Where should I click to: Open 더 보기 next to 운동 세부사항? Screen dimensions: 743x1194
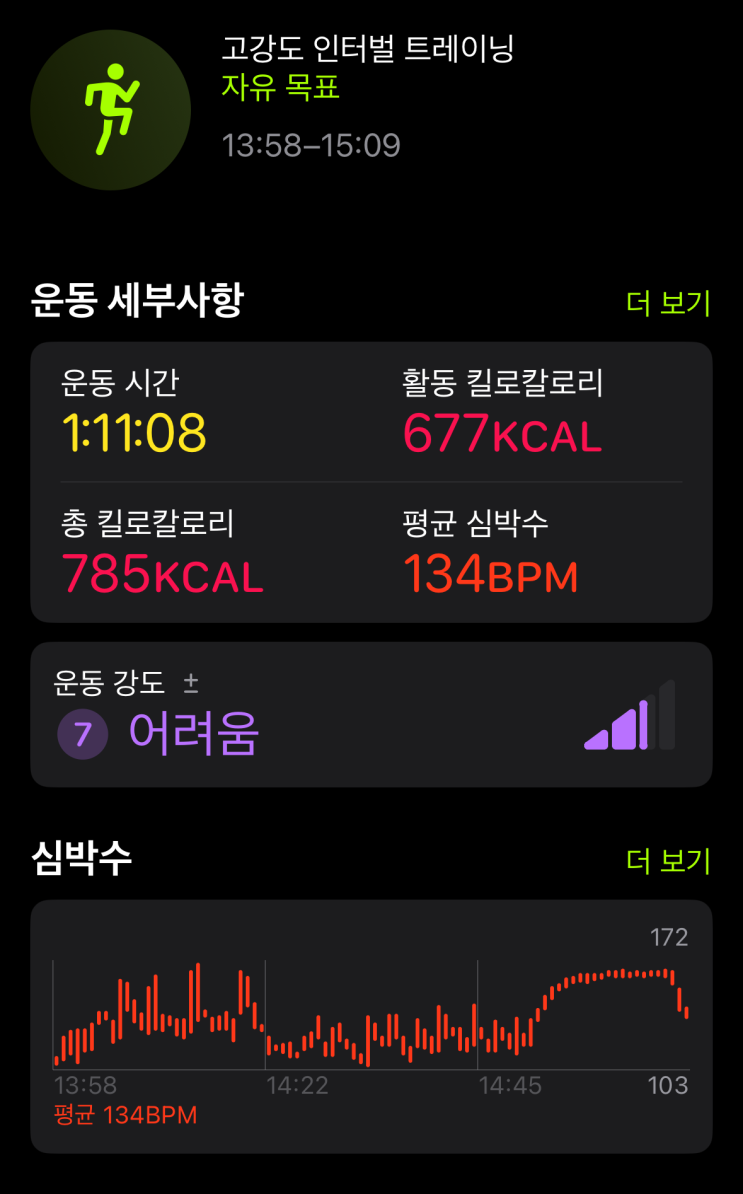[668, 303]
